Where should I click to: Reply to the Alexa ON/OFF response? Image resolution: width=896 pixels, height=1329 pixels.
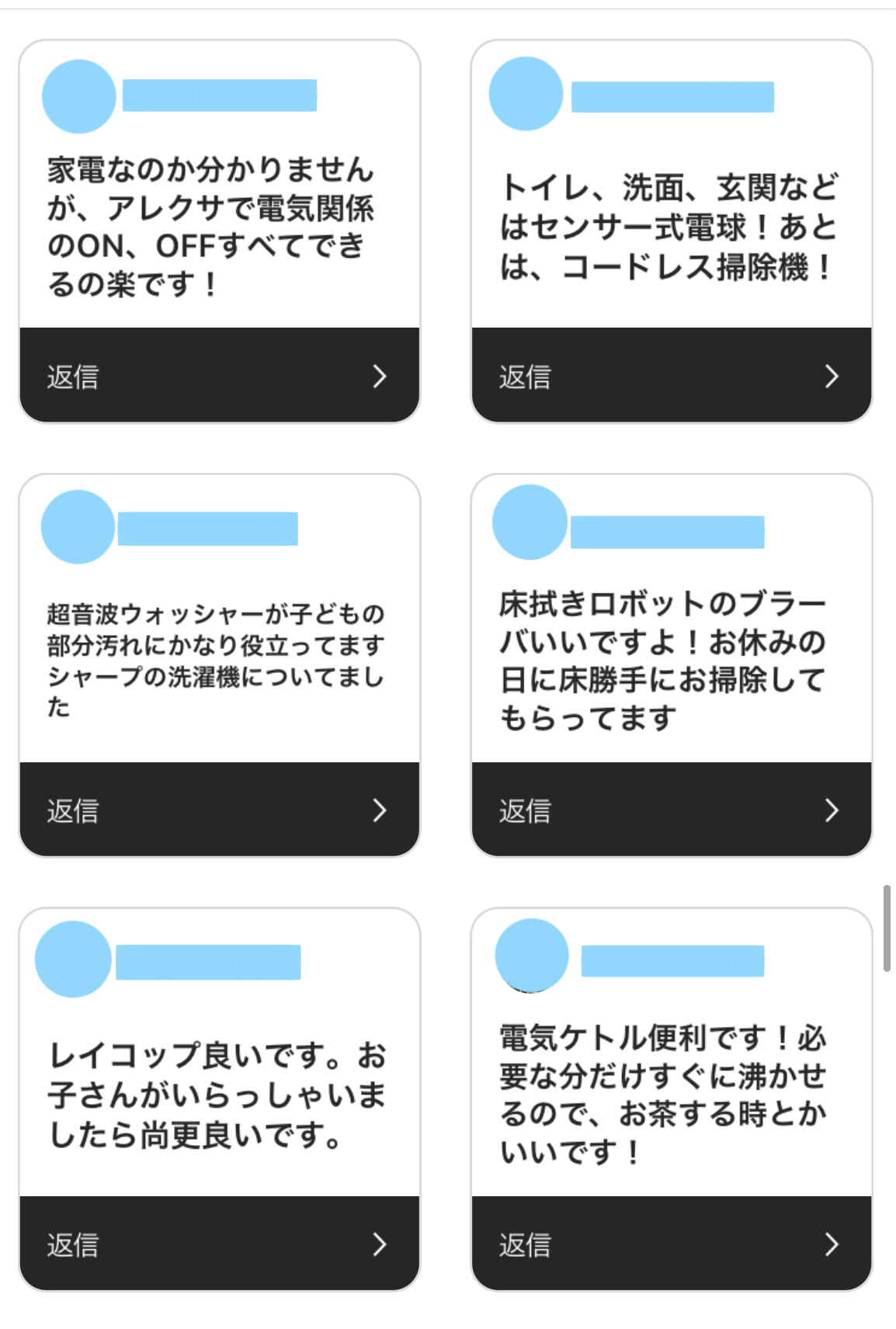coord(219,376)
